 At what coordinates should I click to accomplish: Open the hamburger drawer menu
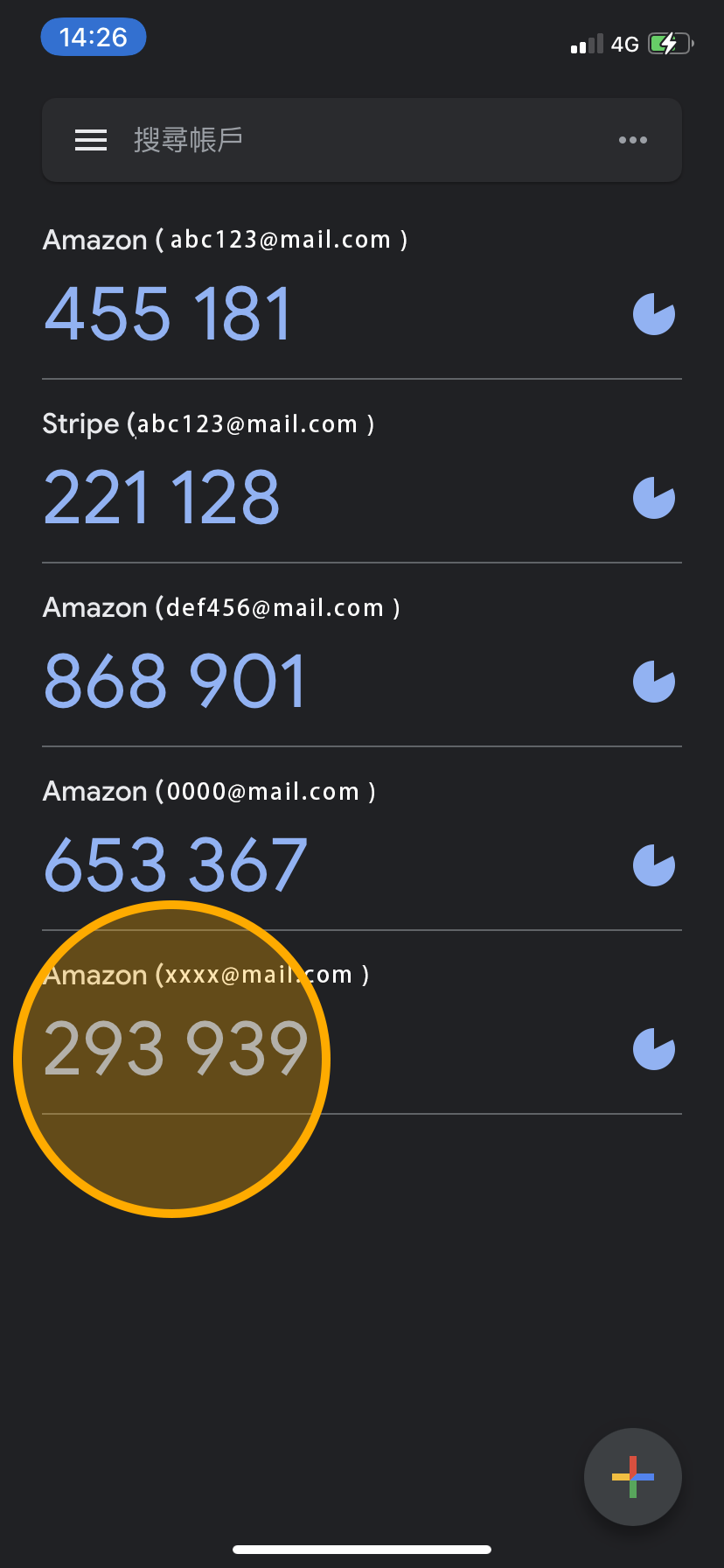point(91,140)
